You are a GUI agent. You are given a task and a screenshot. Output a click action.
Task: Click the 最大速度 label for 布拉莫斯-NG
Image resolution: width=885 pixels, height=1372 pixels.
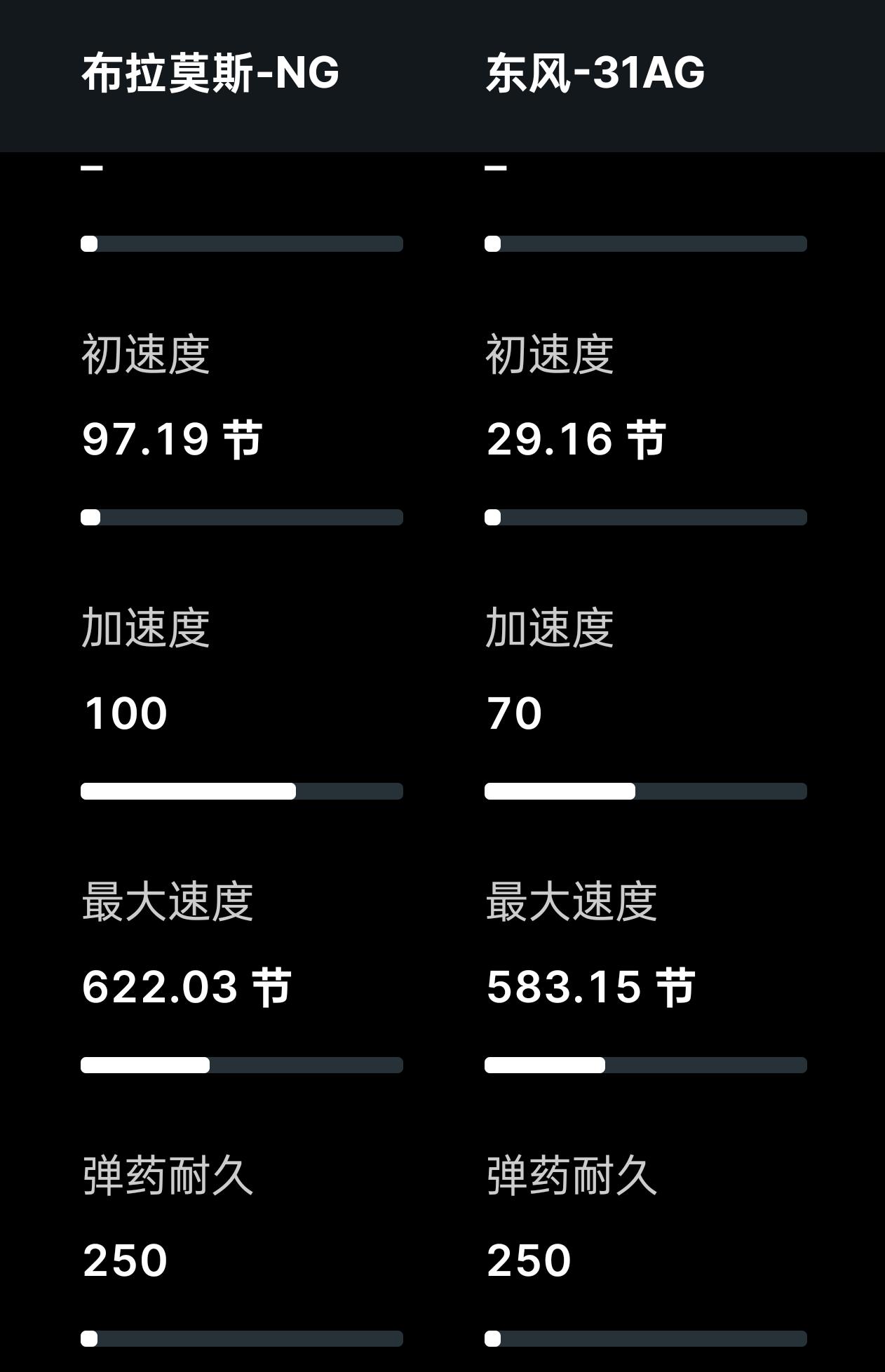(x=169, y=903)
